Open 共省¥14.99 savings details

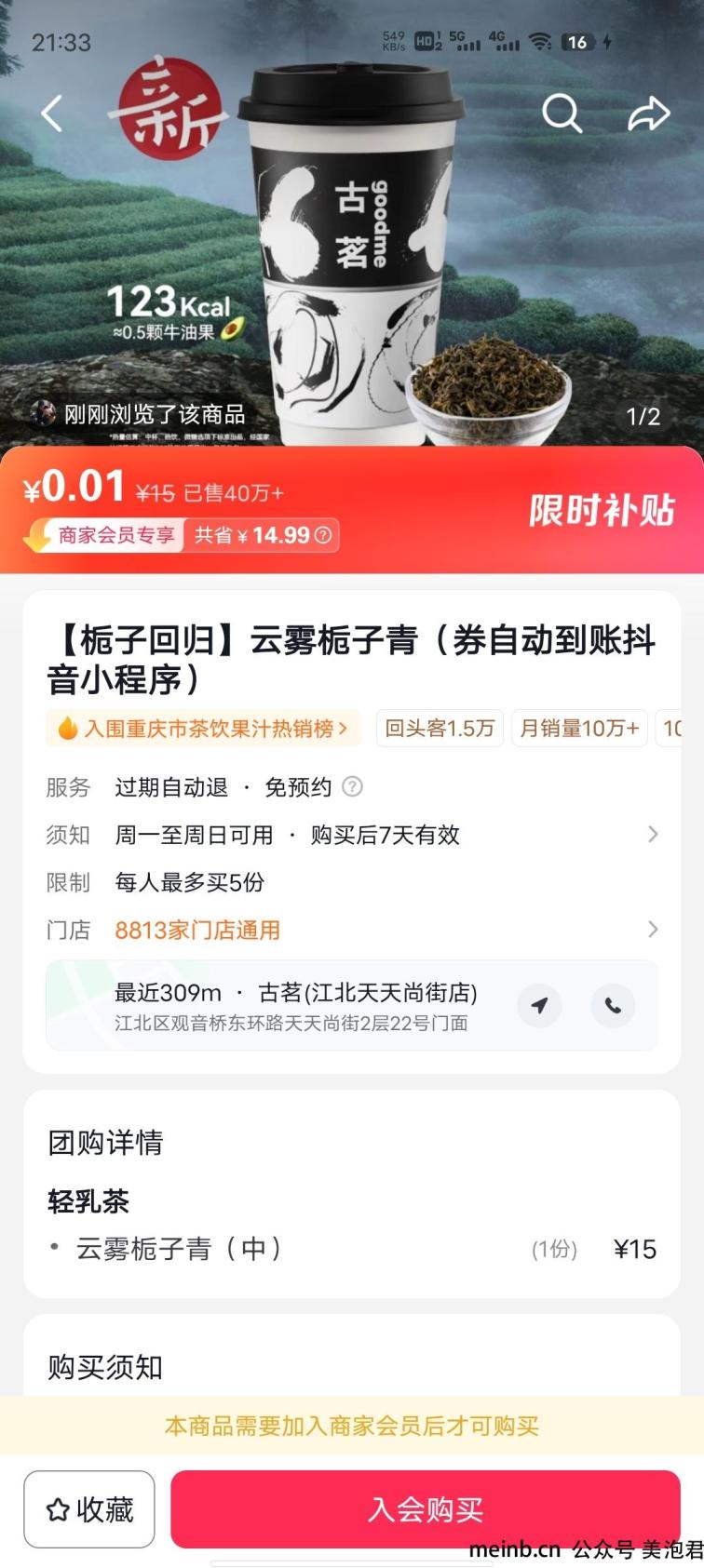point(262,535)
